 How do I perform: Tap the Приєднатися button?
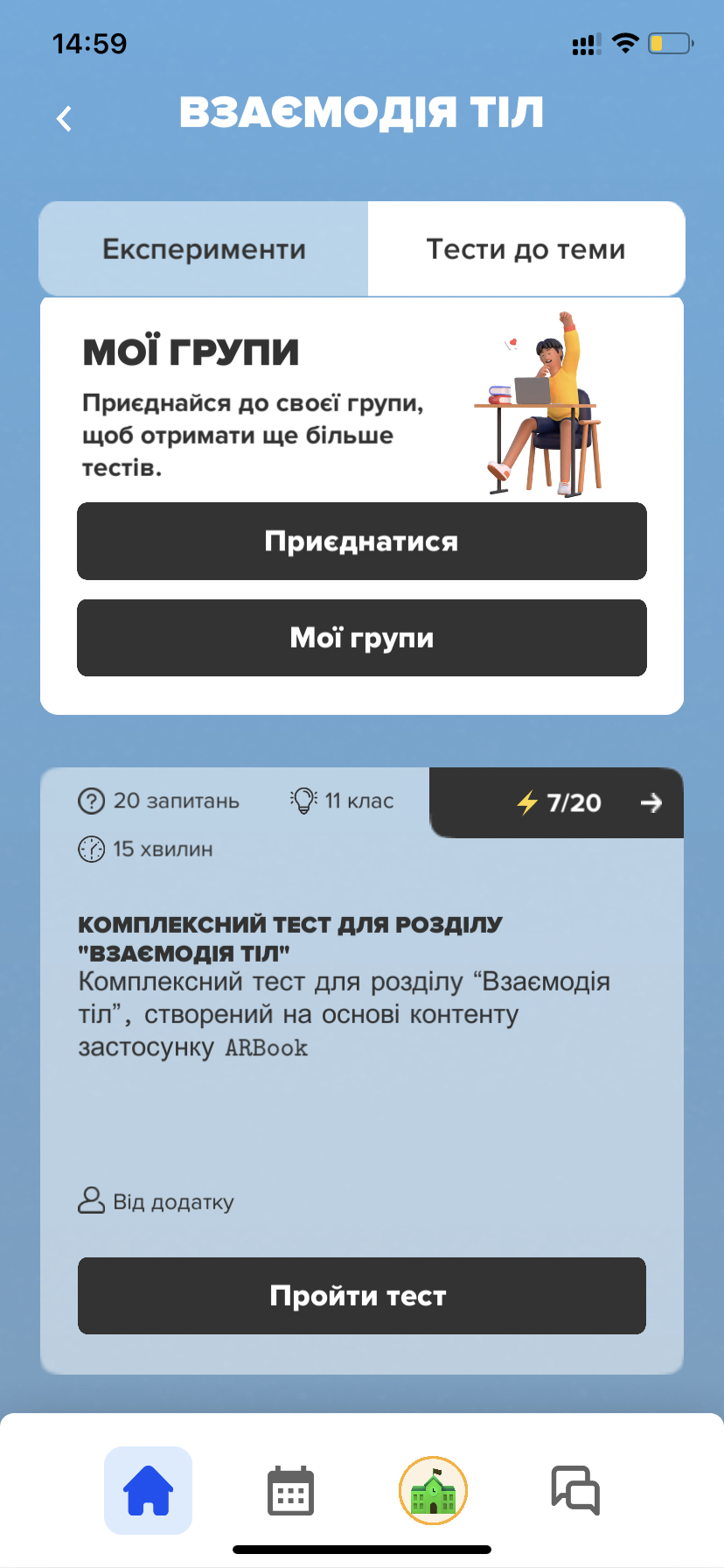(x=361, y=542)
